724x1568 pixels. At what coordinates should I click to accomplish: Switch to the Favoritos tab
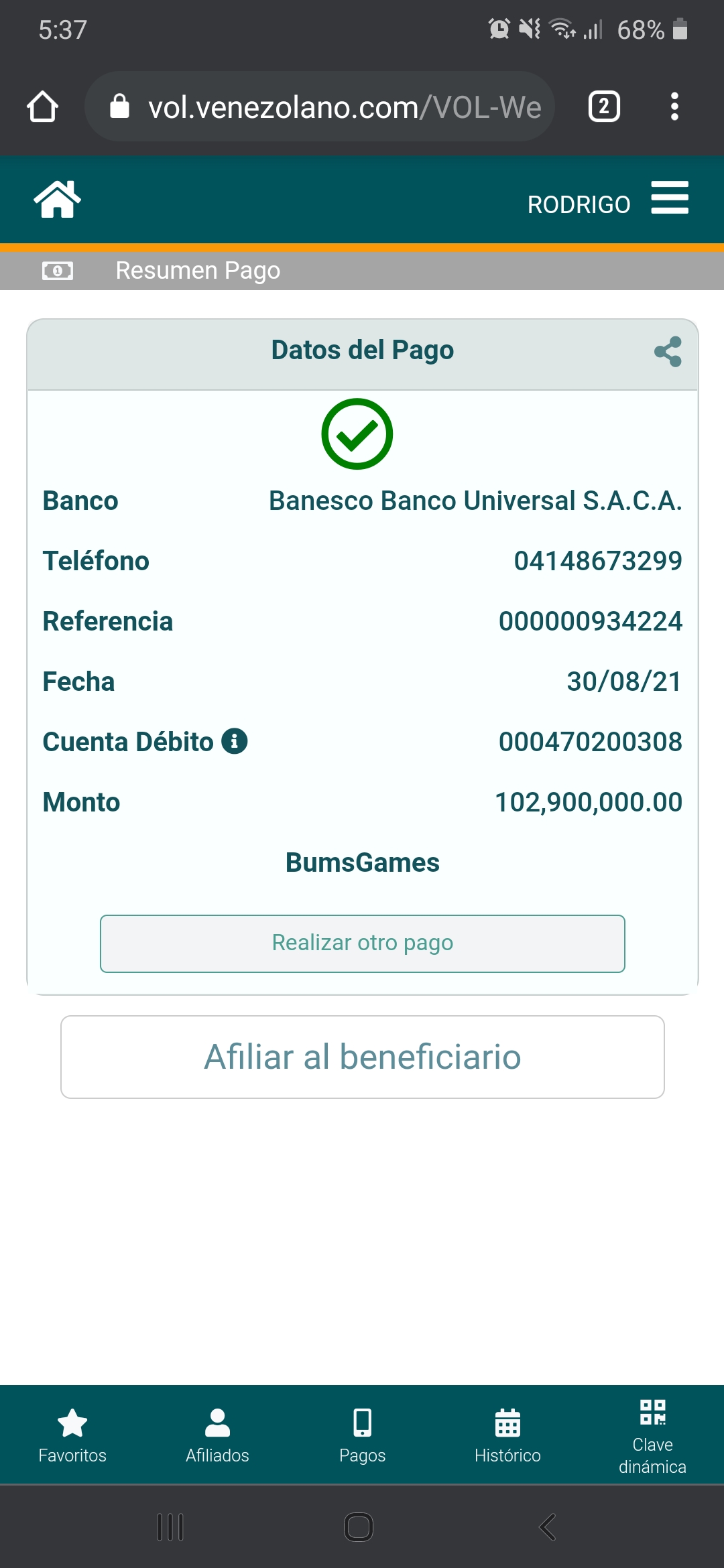[72, 1435]
